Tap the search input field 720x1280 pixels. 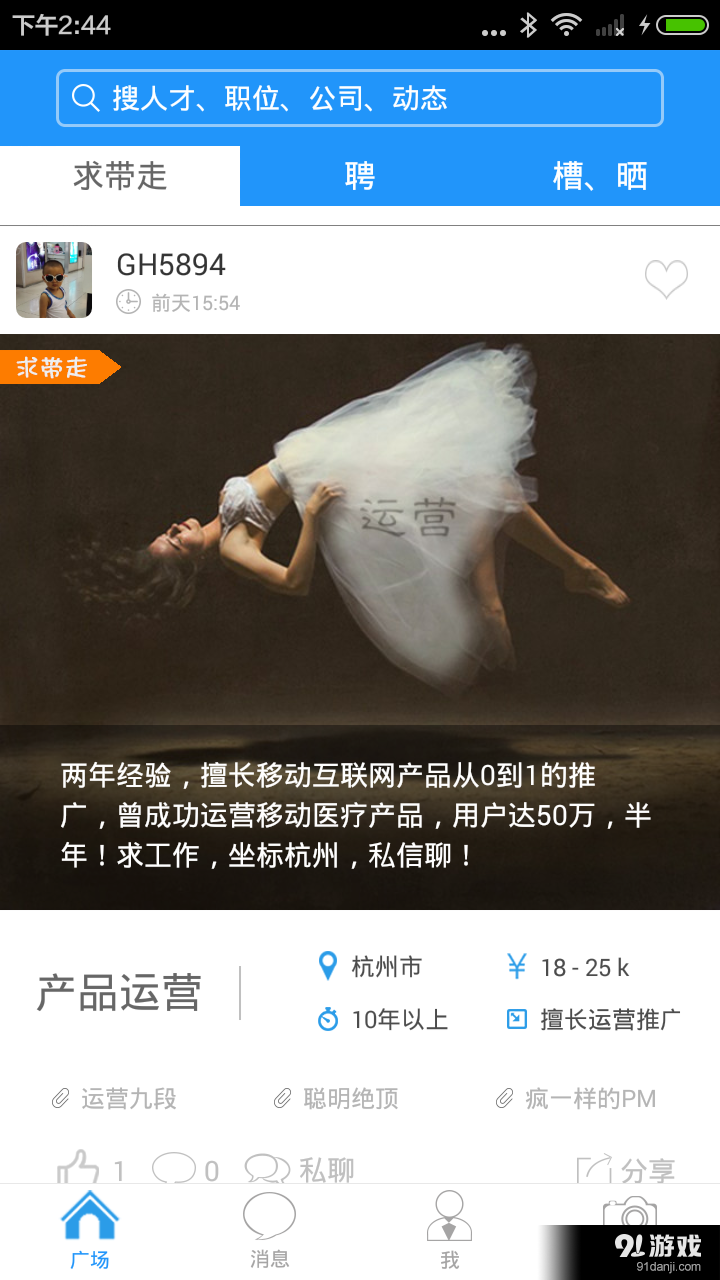(x=360, y=98)
